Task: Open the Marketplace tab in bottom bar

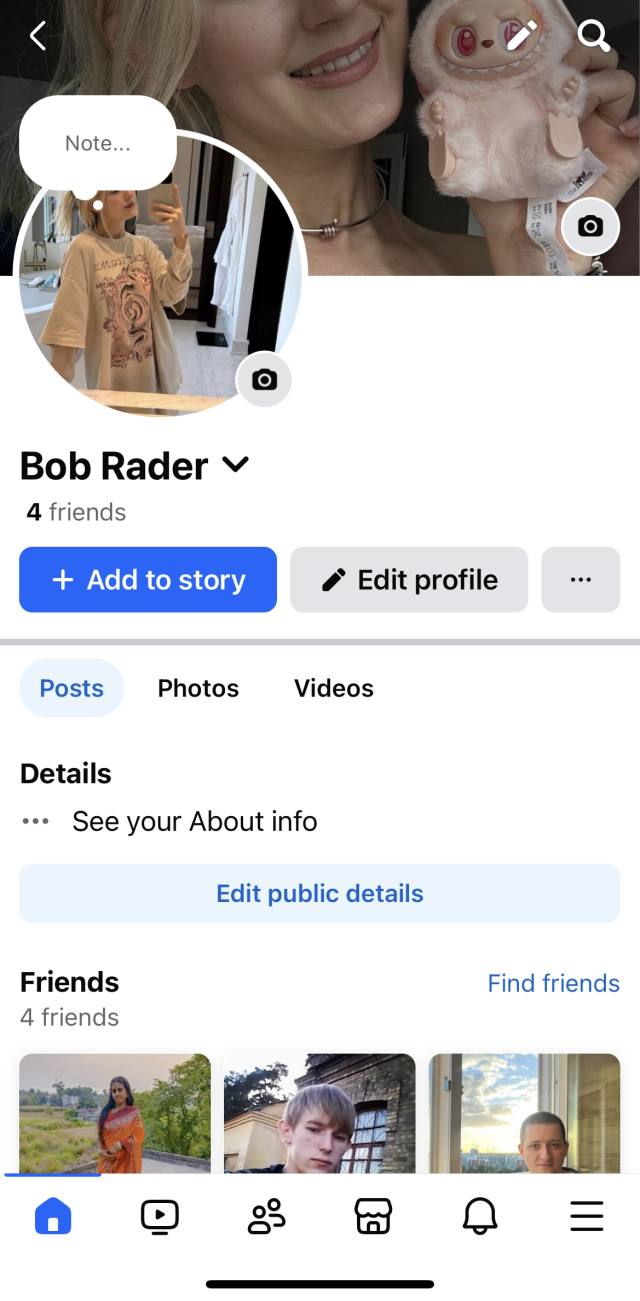Action: [373, 1216]
